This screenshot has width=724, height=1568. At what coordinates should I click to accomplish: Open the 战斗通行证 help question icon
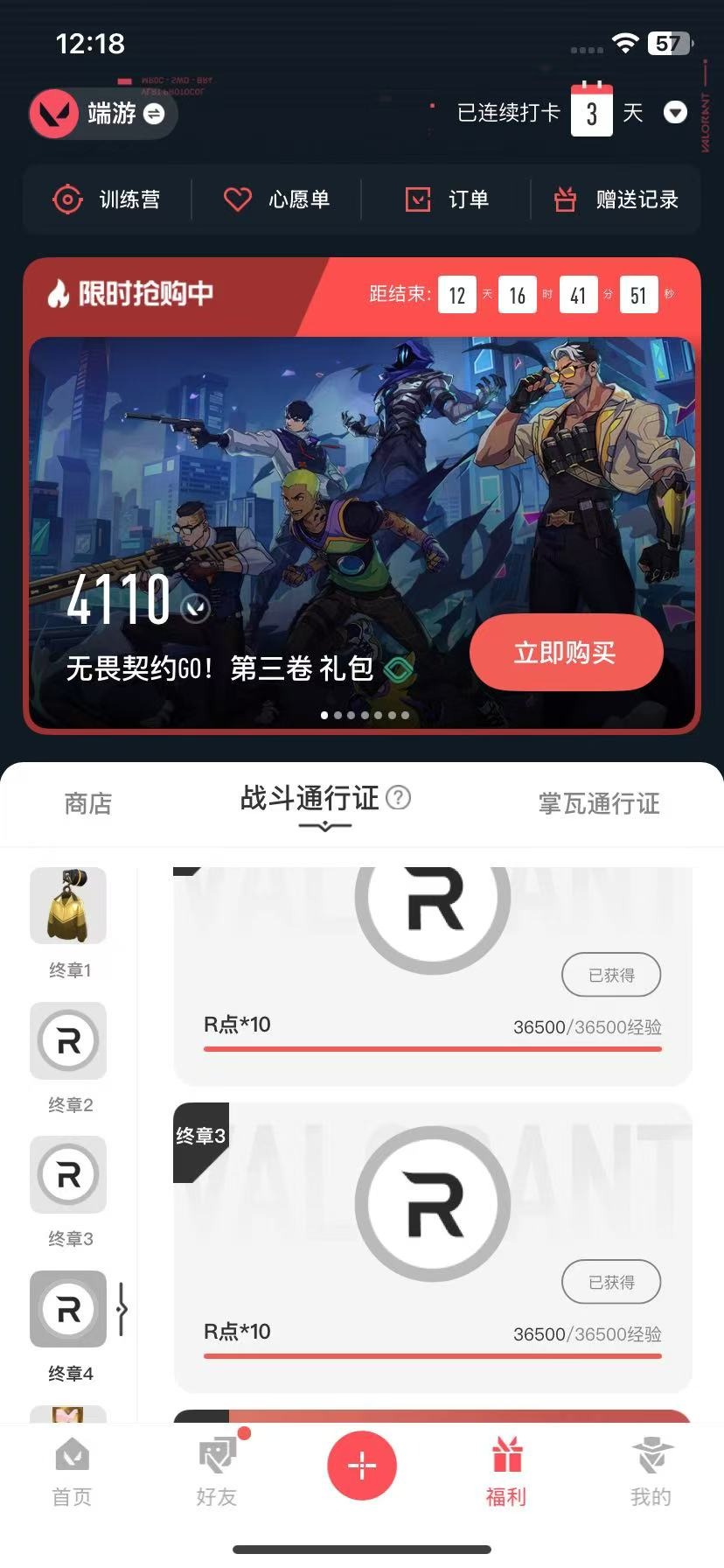(x=398, y=797)
